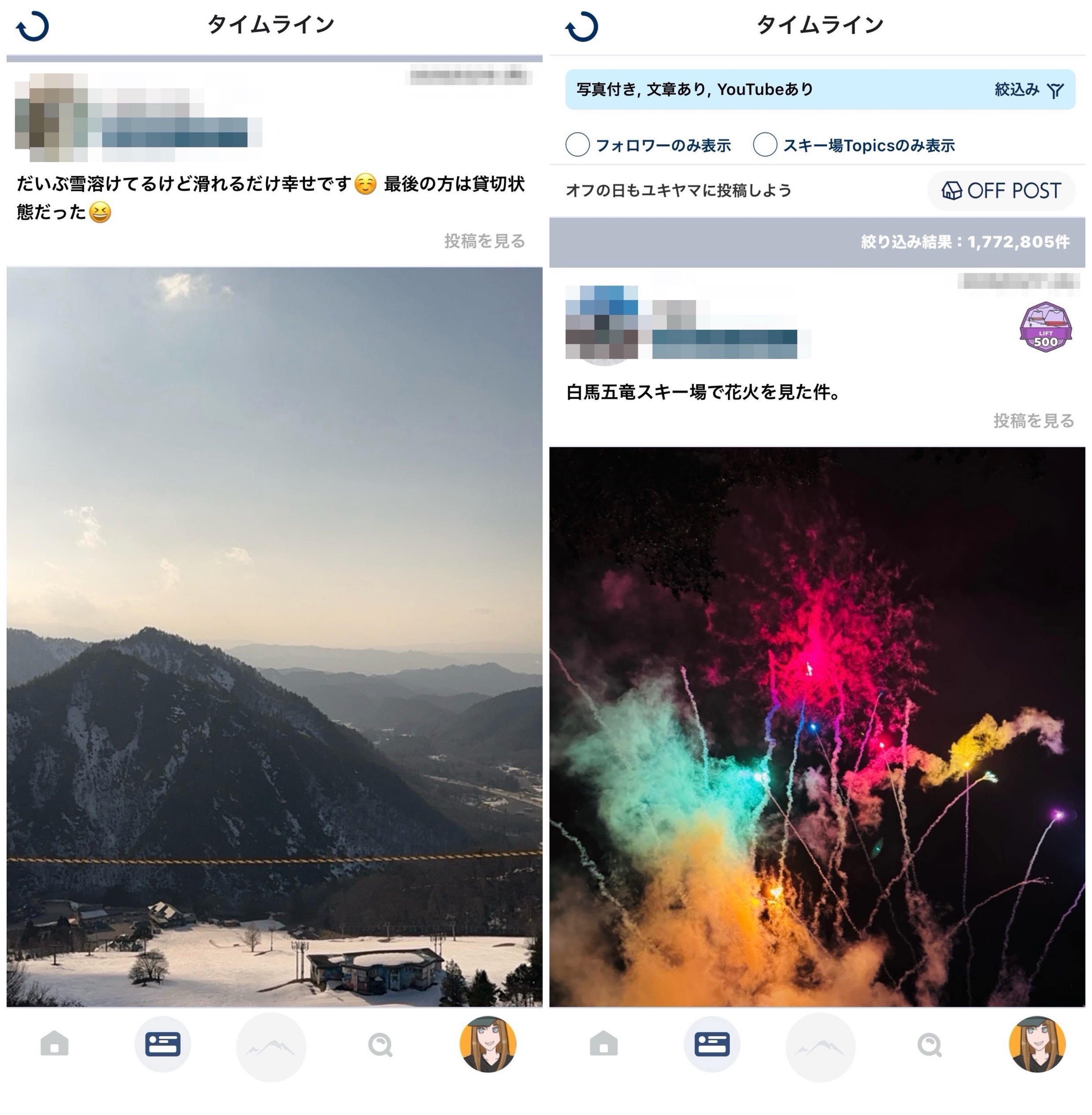Open 投稿を見る for the 白馬五竜 fireworks post

[x=1033, y=421]
